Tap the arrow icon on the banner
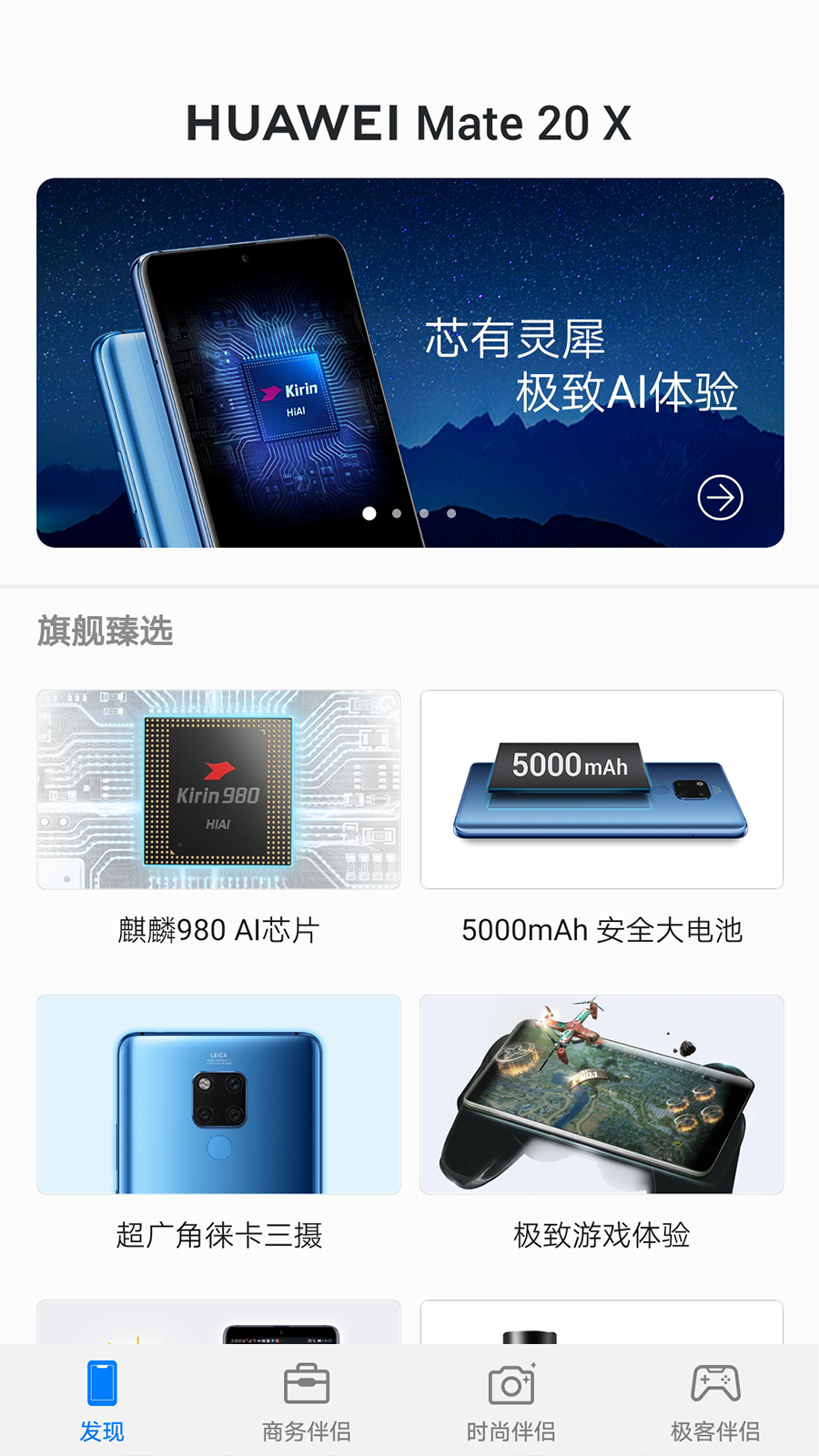The width and height of the screenshot is (819, 1456). click(720, 498)
